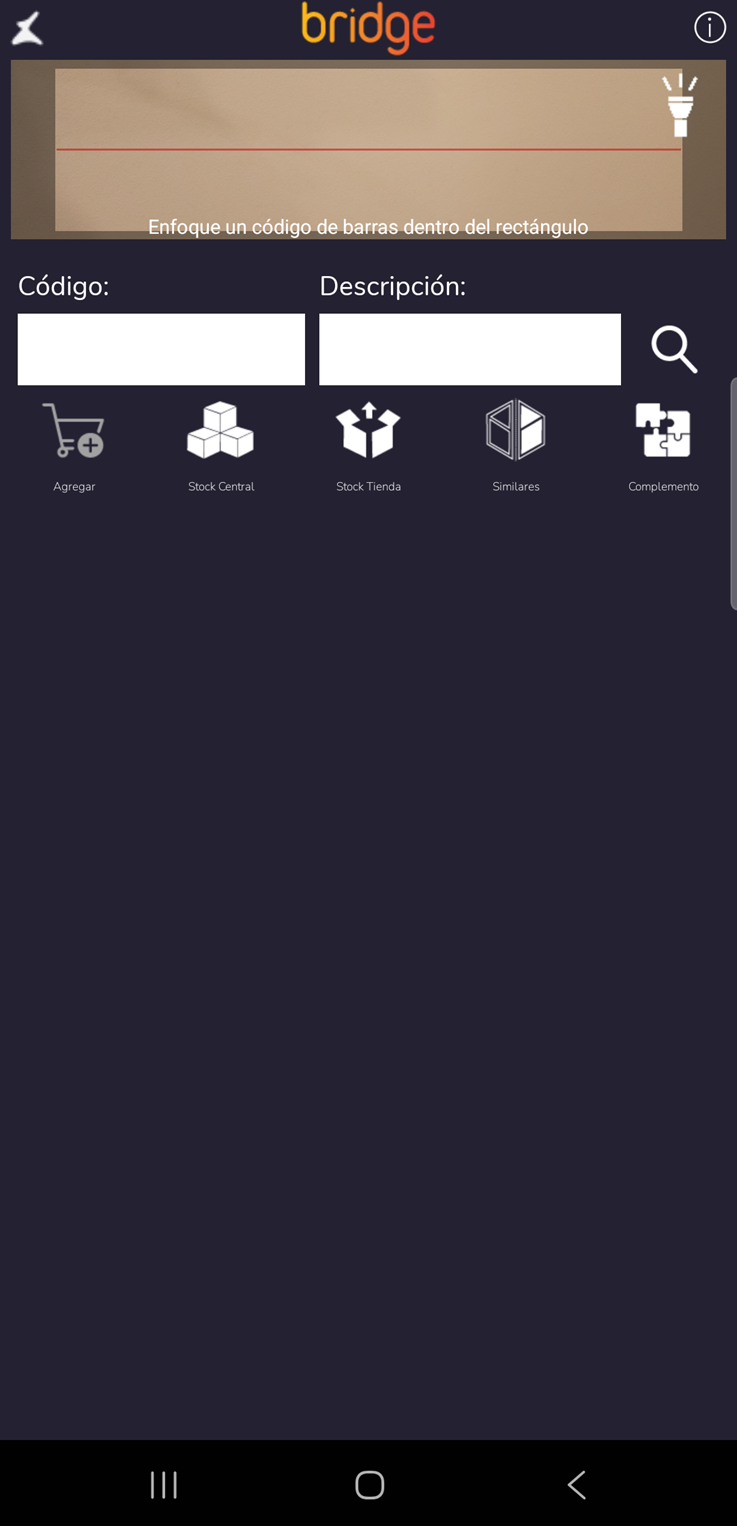Tap the magnifying glass search icon

coord(674,349)
